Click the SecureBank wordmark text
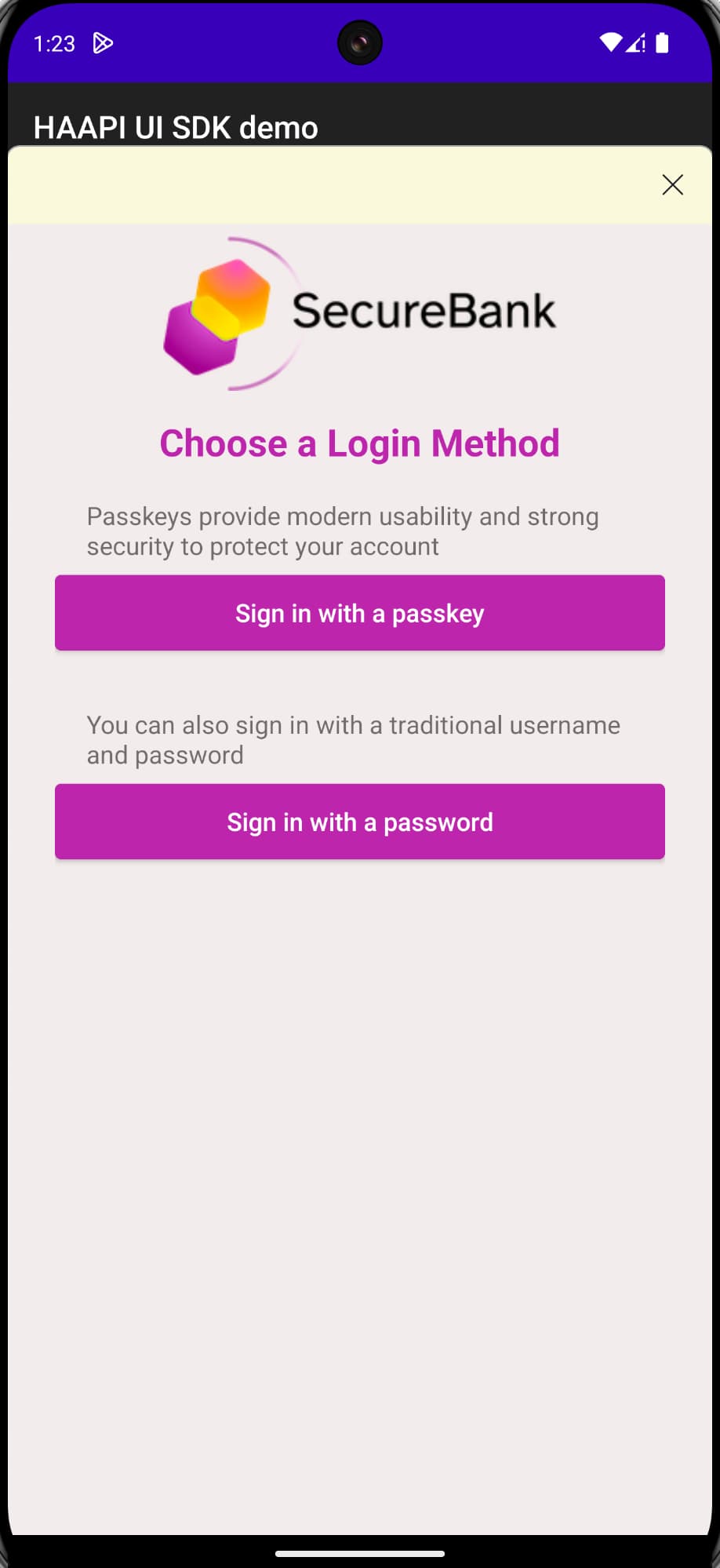Screen dimensions: 720x1568 point(424,308)
